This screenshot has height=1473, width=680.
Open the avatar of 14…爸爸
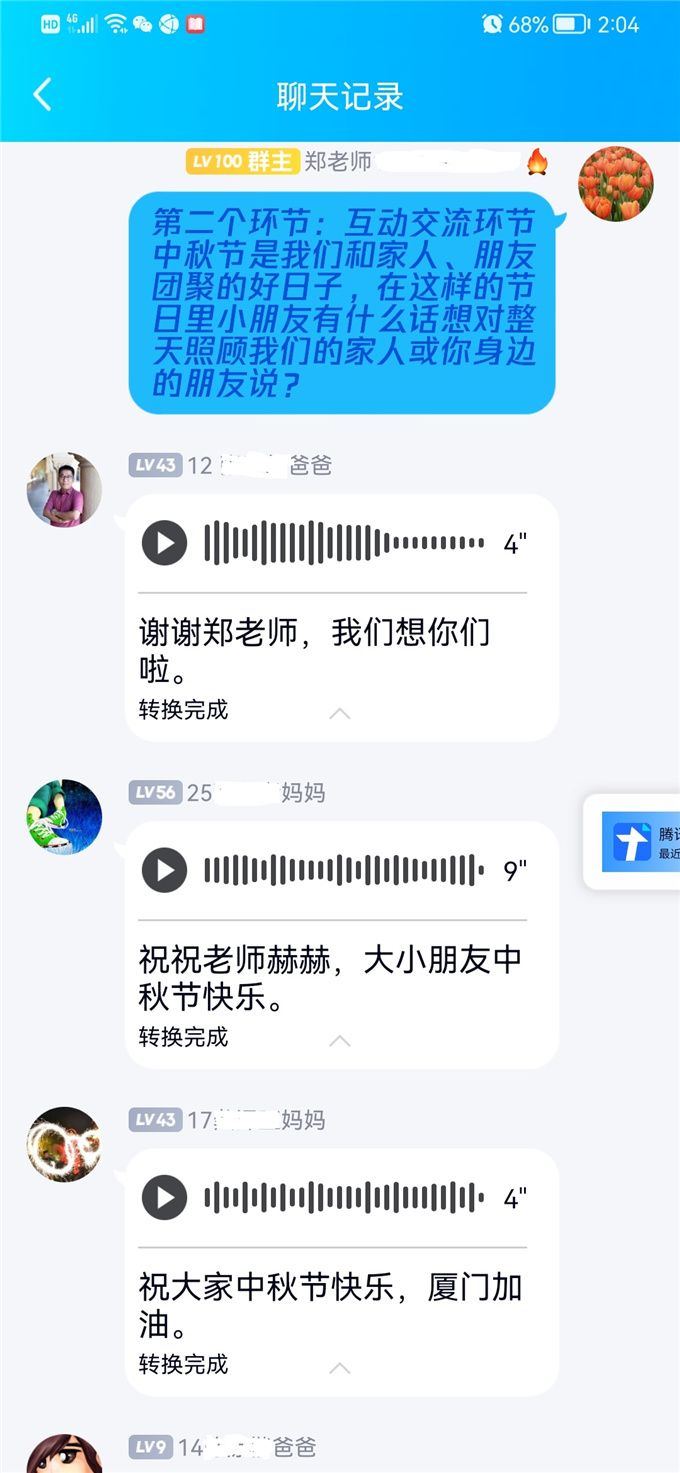pos(64,1455)
